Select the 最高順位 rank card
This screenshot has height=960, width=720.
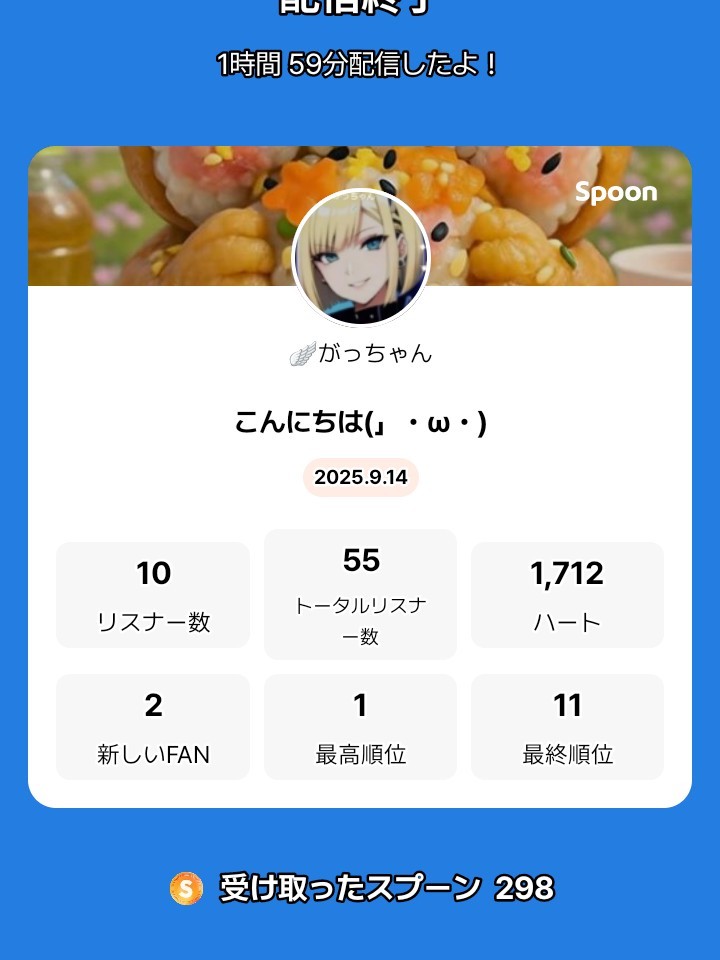pyautogui.click(x=360, y=726)
